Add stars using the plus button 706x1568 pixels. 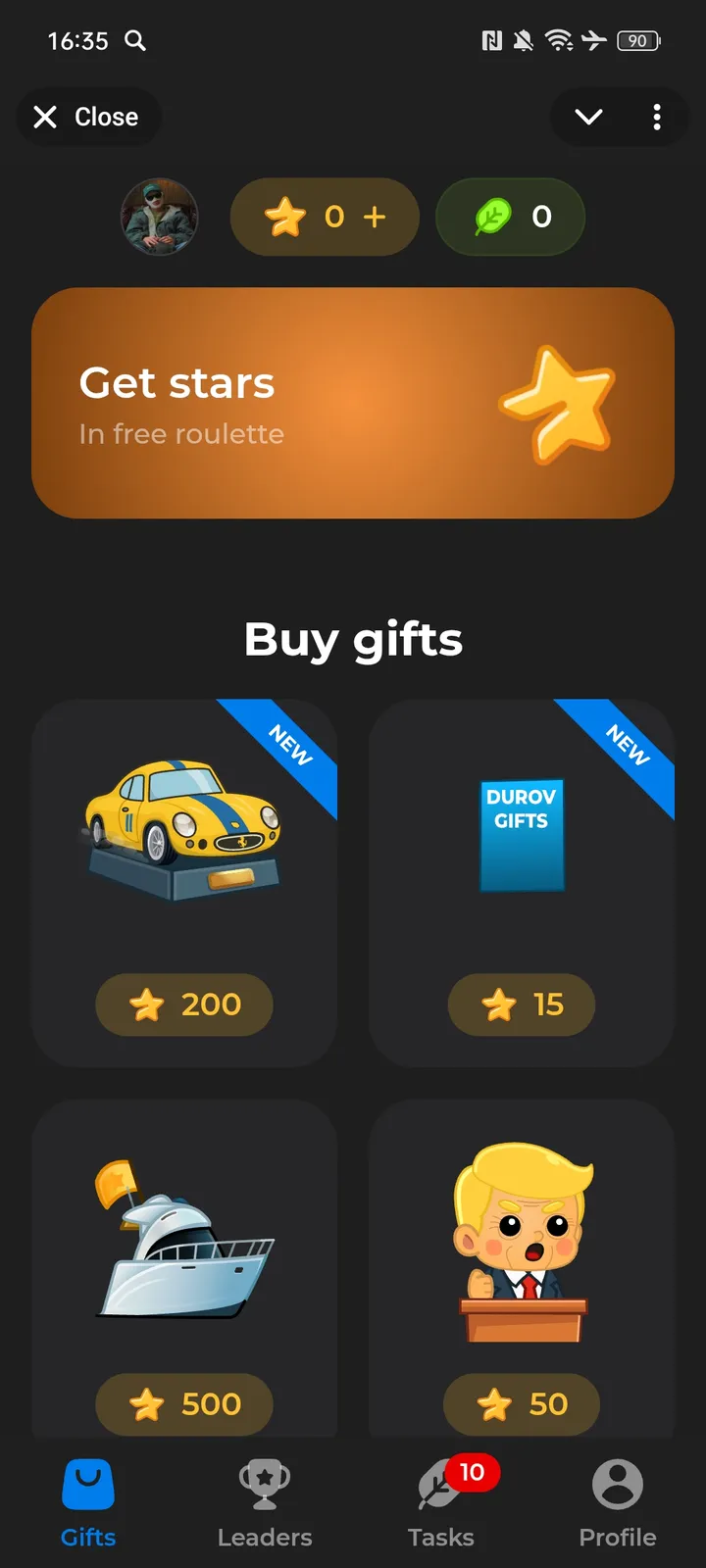pyautogui.click(x=374, y=217)
